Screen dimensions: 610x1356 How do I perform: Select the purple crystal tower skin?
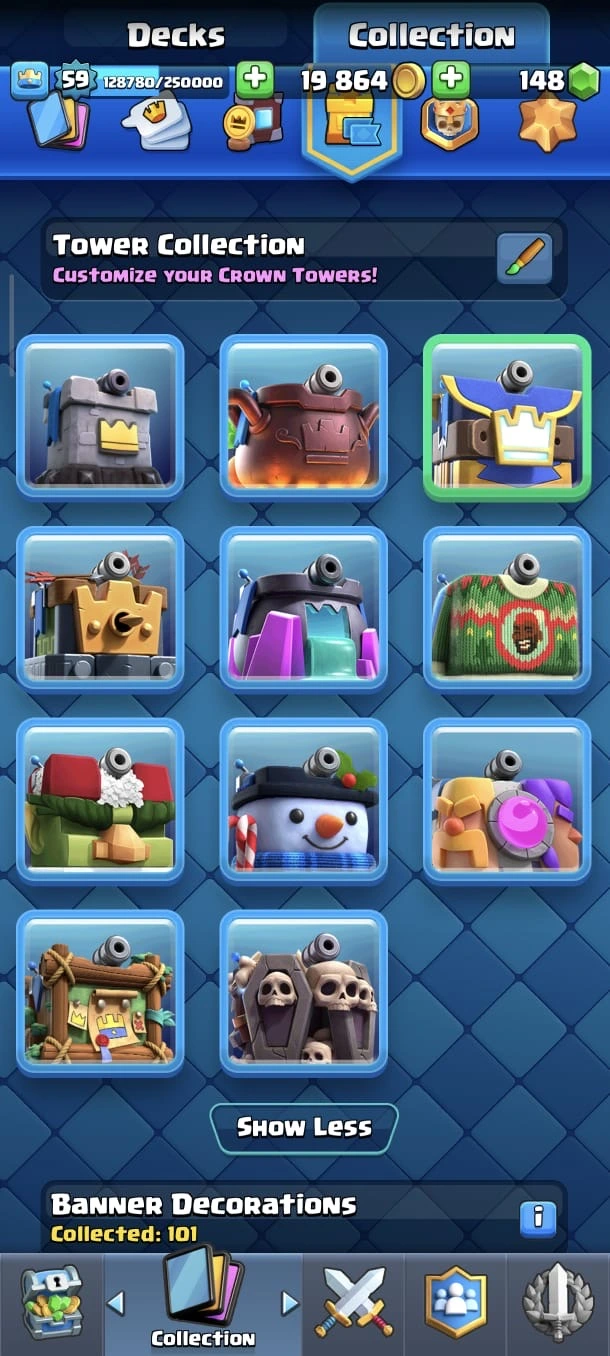click(x=304, y=609)
